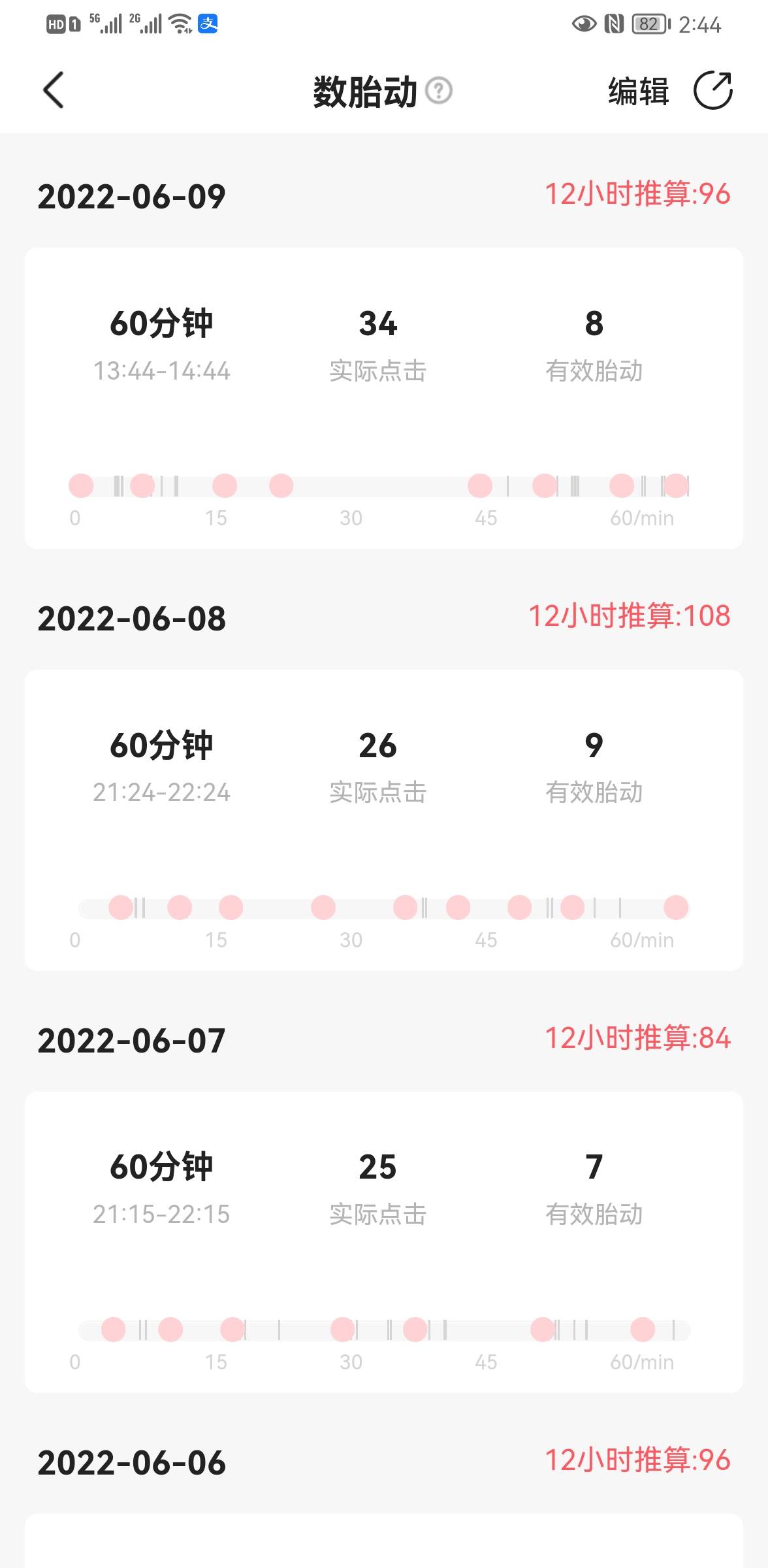This screenshot has width=768, height=1568.
Task: Share the fetal movement records
Action: coord(712,90)
